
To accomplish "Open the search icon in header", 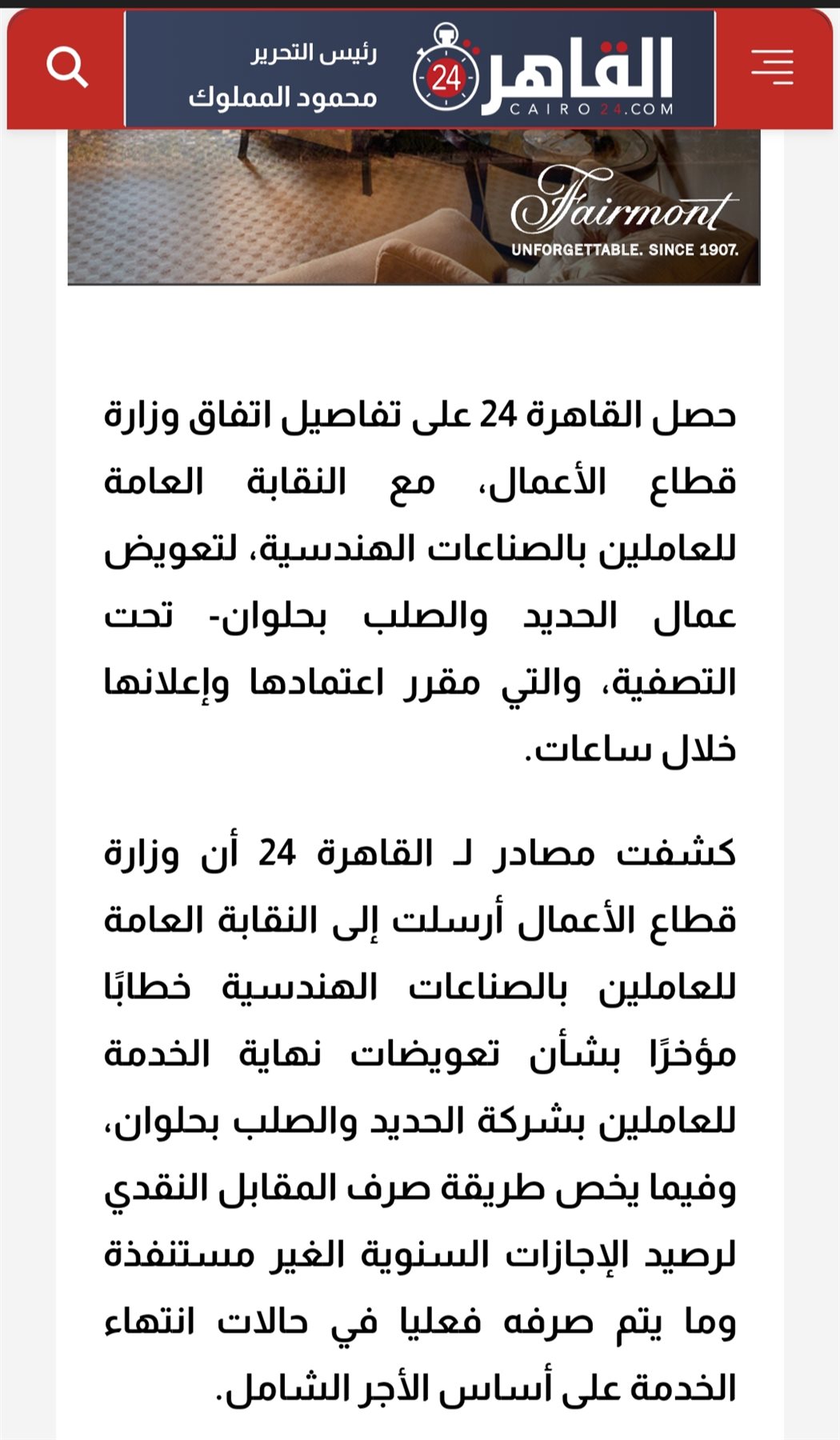I will [66, 67].
